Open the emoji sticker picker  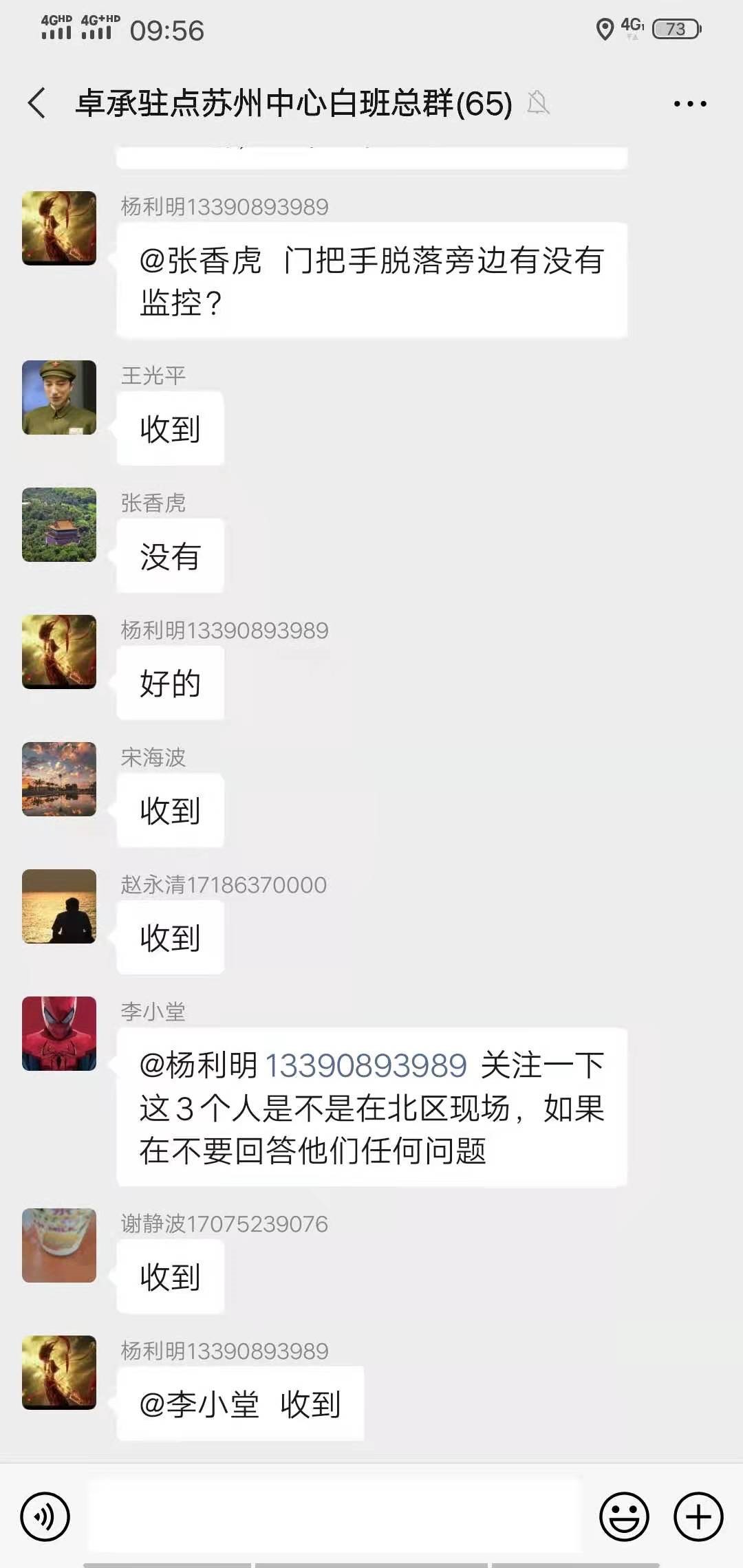tap(624, 1516)
